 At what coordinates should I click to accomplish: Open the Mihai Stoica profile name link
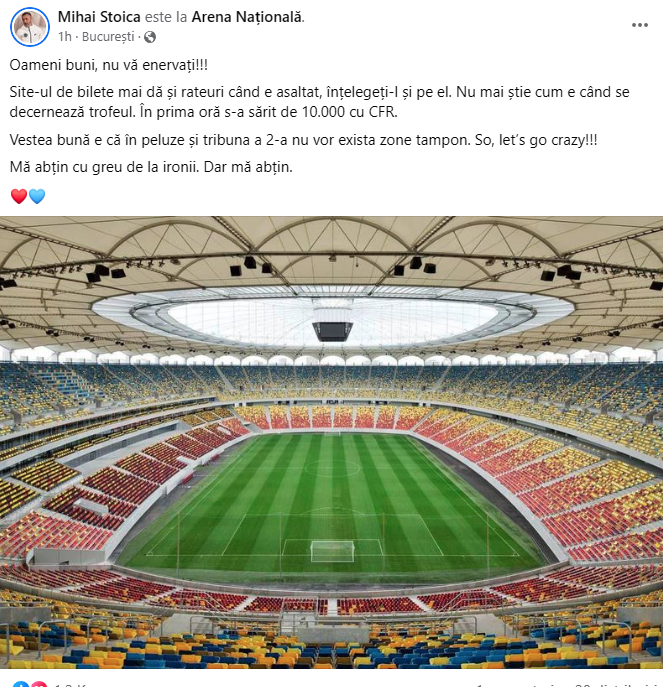click(100, 18)
